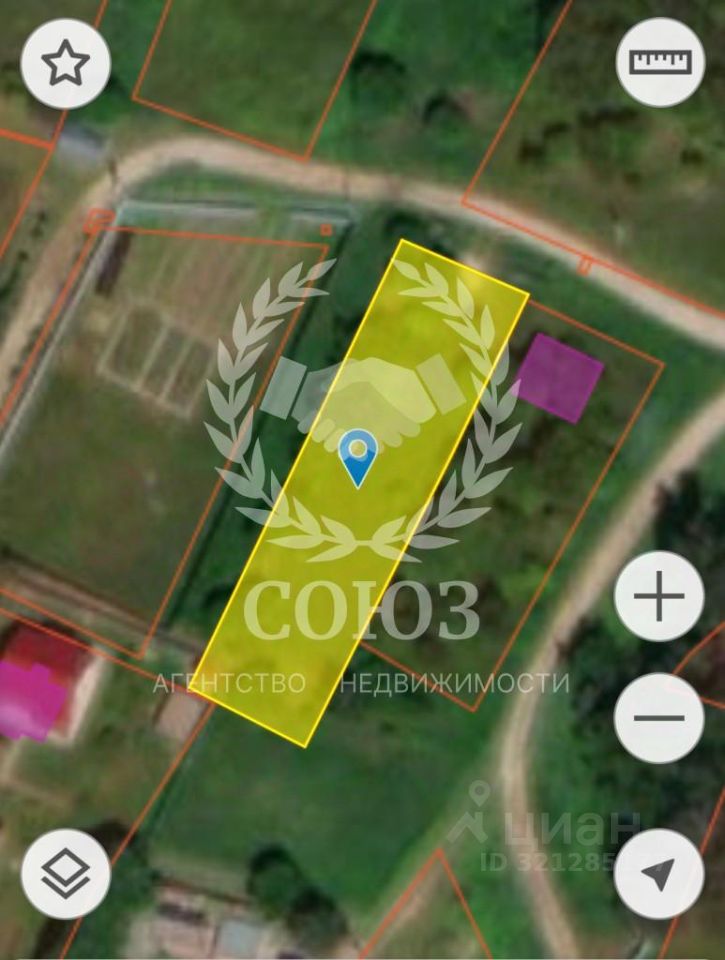Zoom in on the map with the plus button

(659, 597)
